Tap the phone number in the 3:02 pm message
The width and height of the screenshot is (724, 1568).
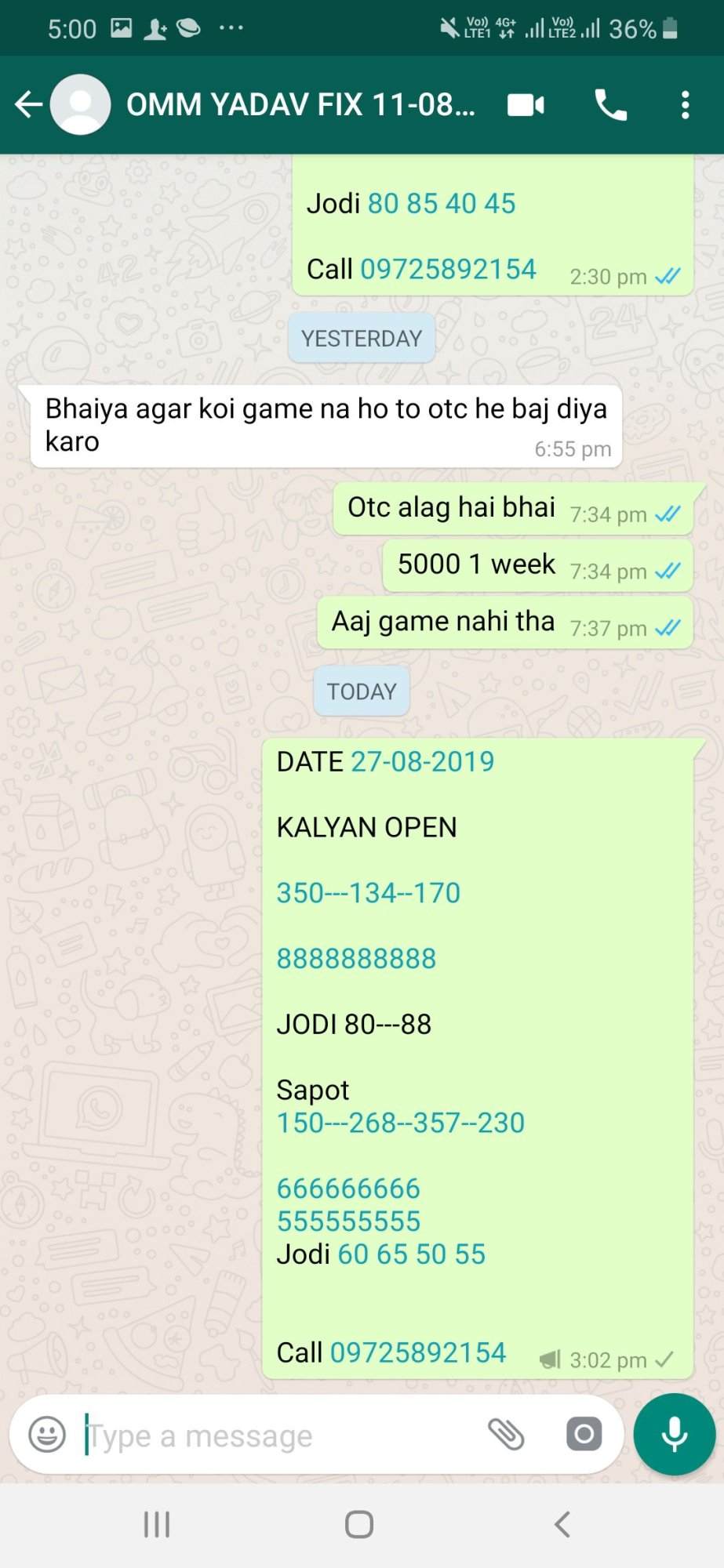(418, 1352)
